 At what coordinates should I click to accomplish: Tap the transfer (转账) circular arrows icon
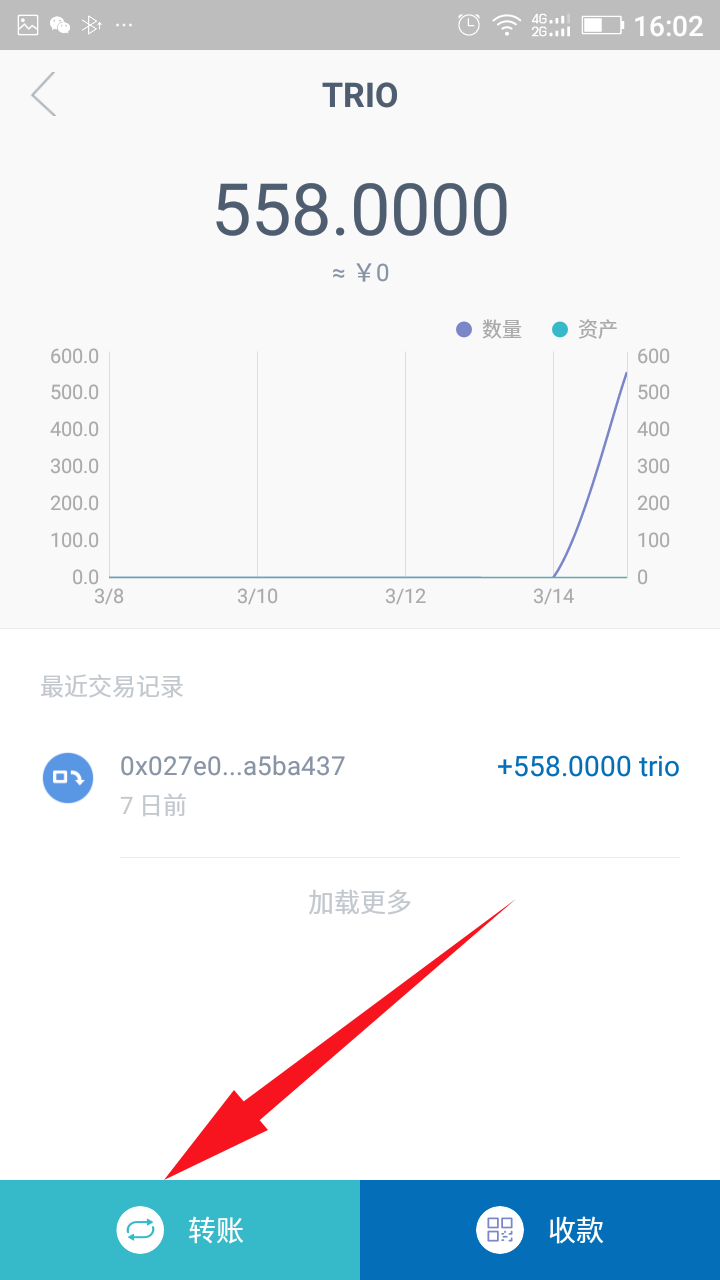coord(140,1229)
